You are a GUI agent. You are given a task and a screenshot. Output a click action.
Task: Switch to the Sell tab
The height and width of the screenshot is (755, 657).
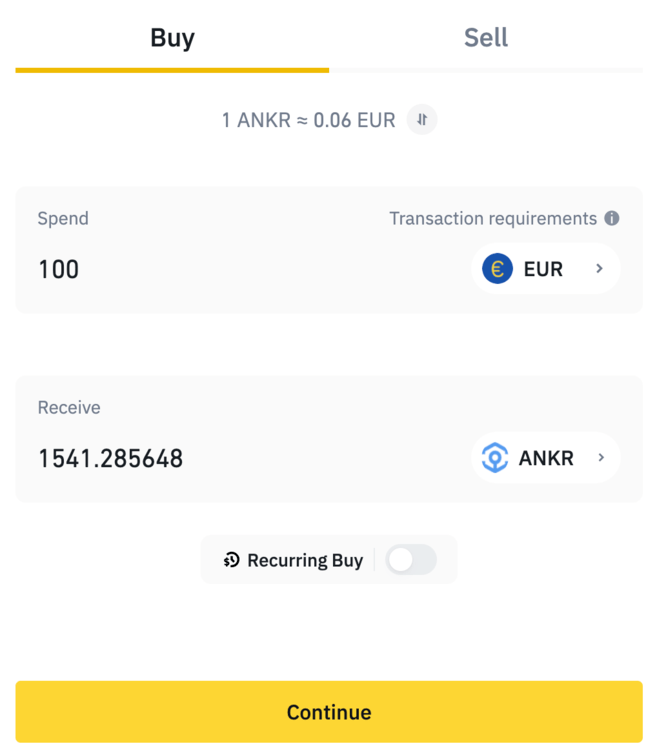coord(486,38)
